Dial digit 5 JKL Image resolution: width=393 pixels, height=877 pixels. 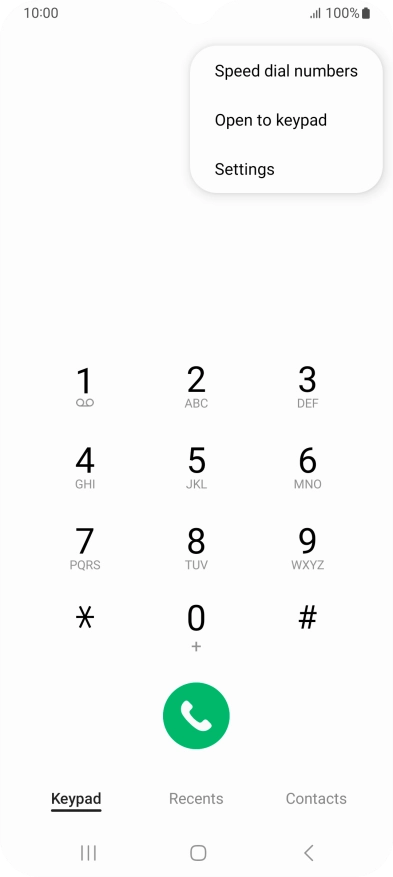(x=196, y=468)
